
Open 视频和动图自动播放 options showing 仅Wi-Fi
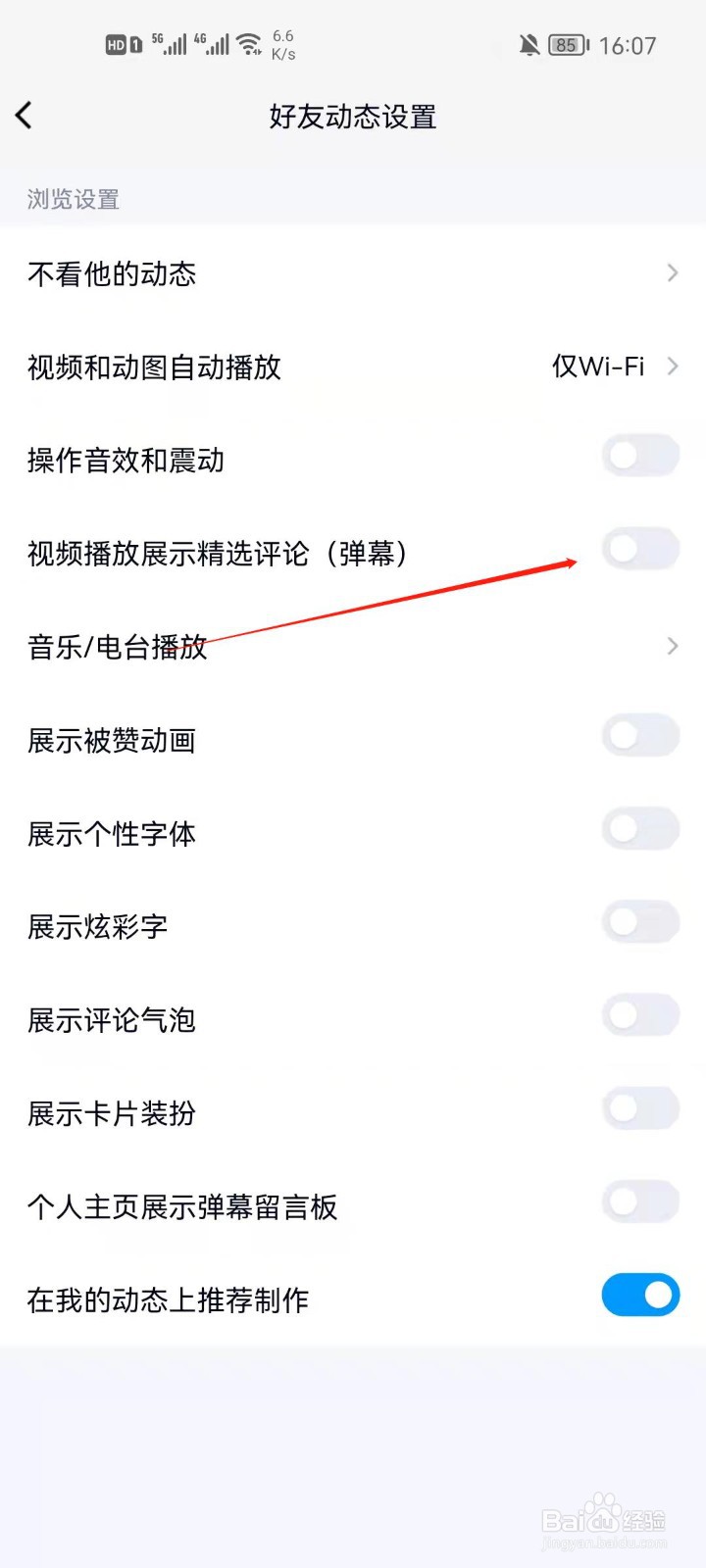point(673,367)
